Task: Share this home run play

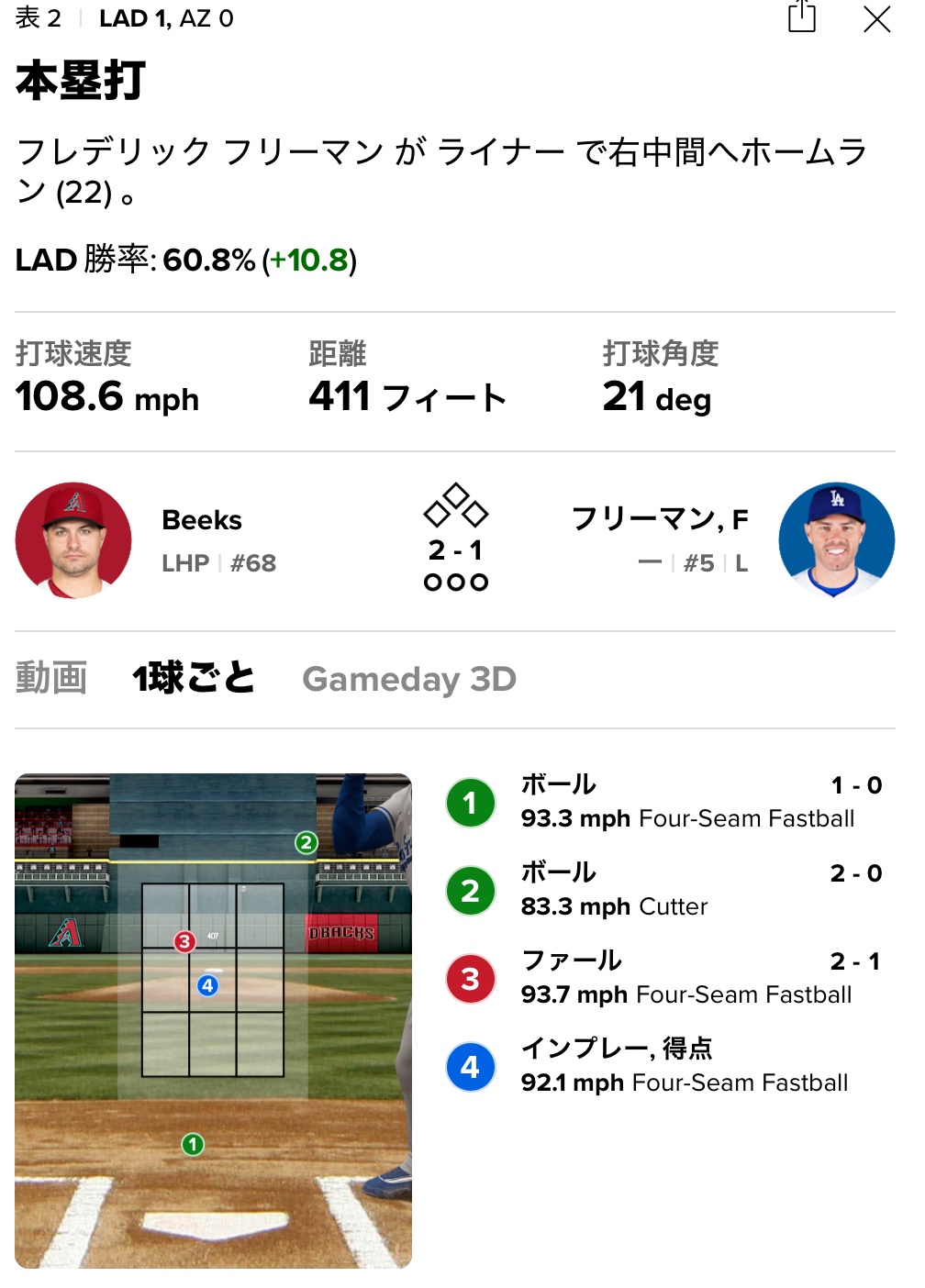Action: (x=801, y=17)
